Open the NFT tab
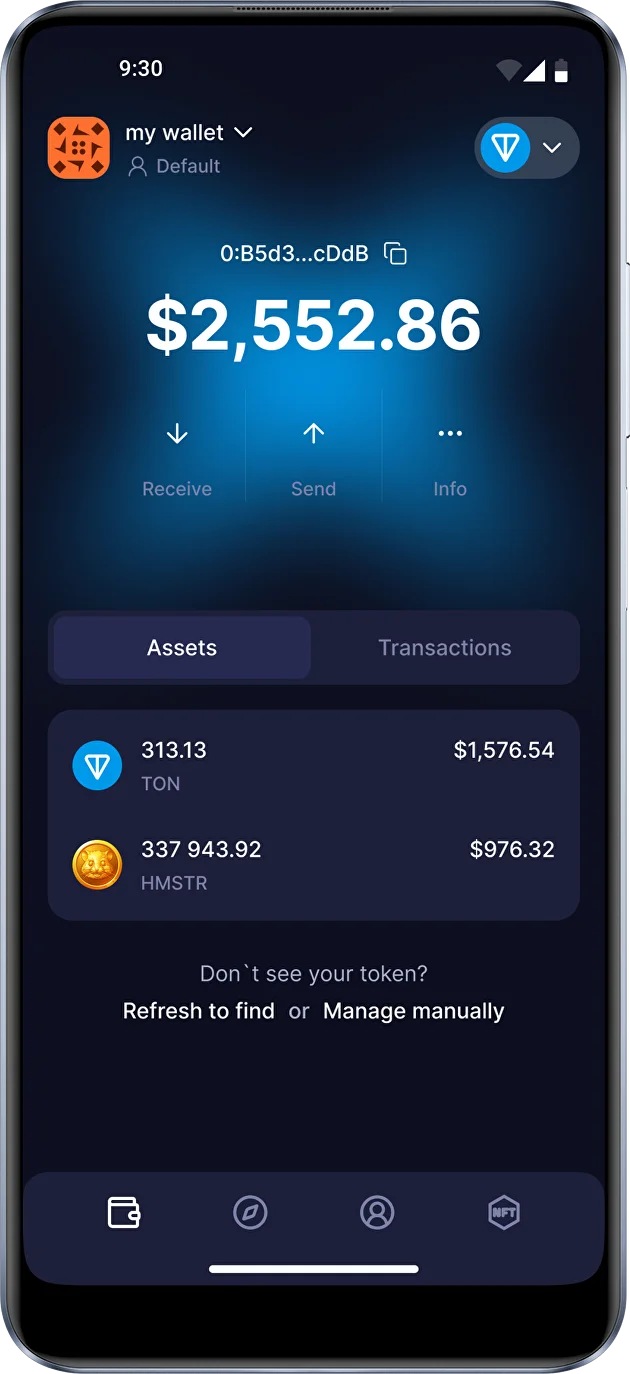This screenshot has width=630, height=1374. [503, 1213]
